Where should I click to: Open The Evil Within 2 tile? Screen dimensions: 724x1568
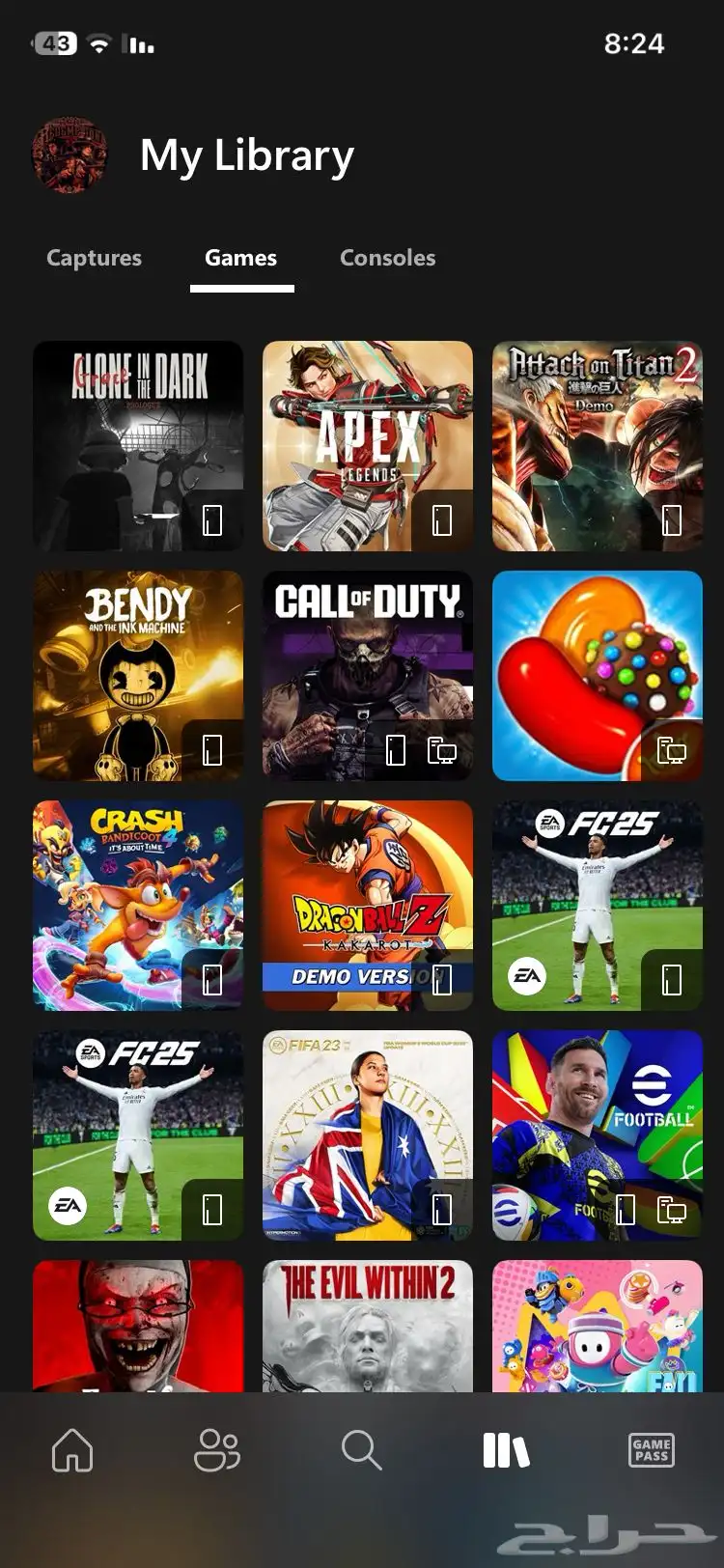click(x=367, y=1325)
